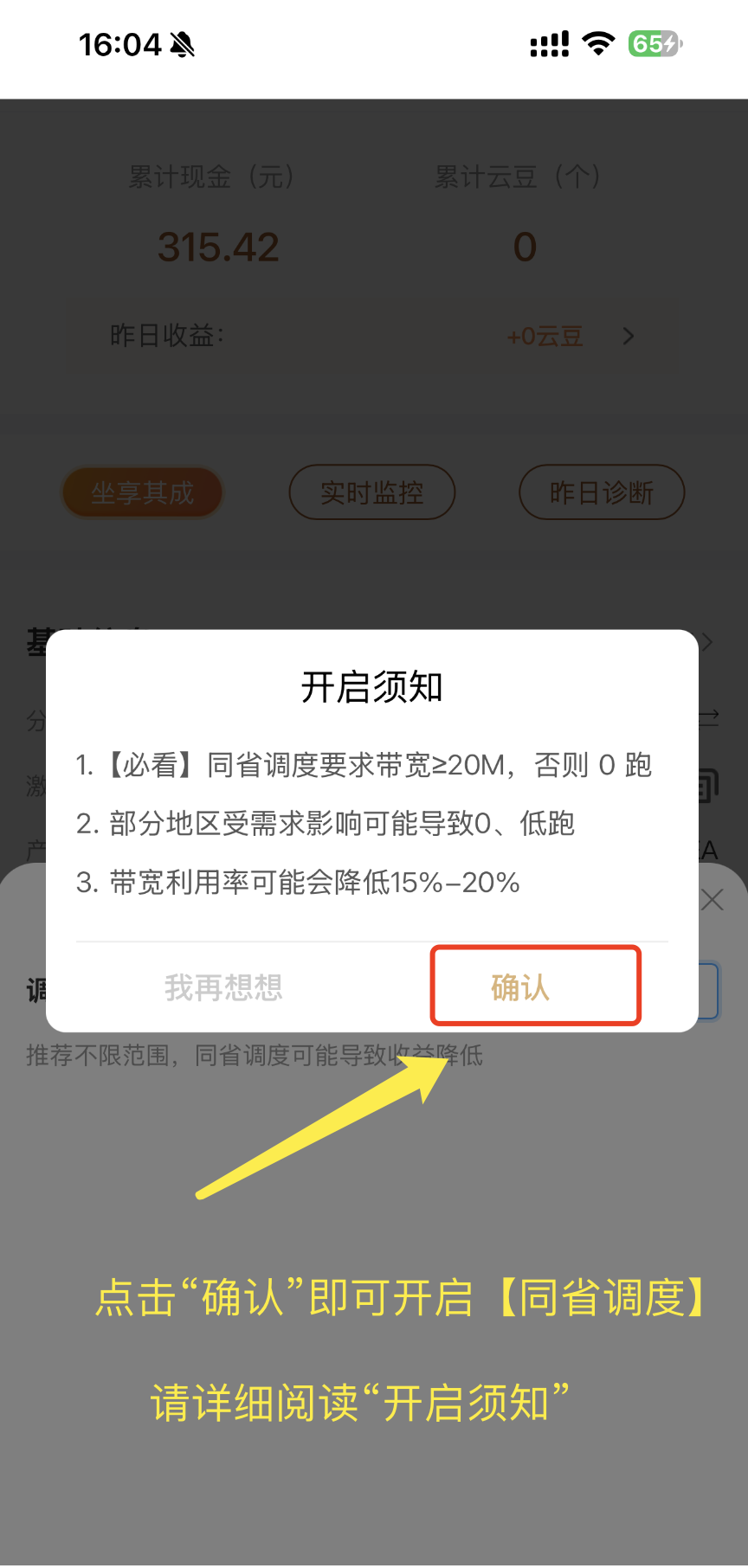Tap 确认 to enable 同省调度
The image size is (748, 1568).
click(x=520, y=987)
